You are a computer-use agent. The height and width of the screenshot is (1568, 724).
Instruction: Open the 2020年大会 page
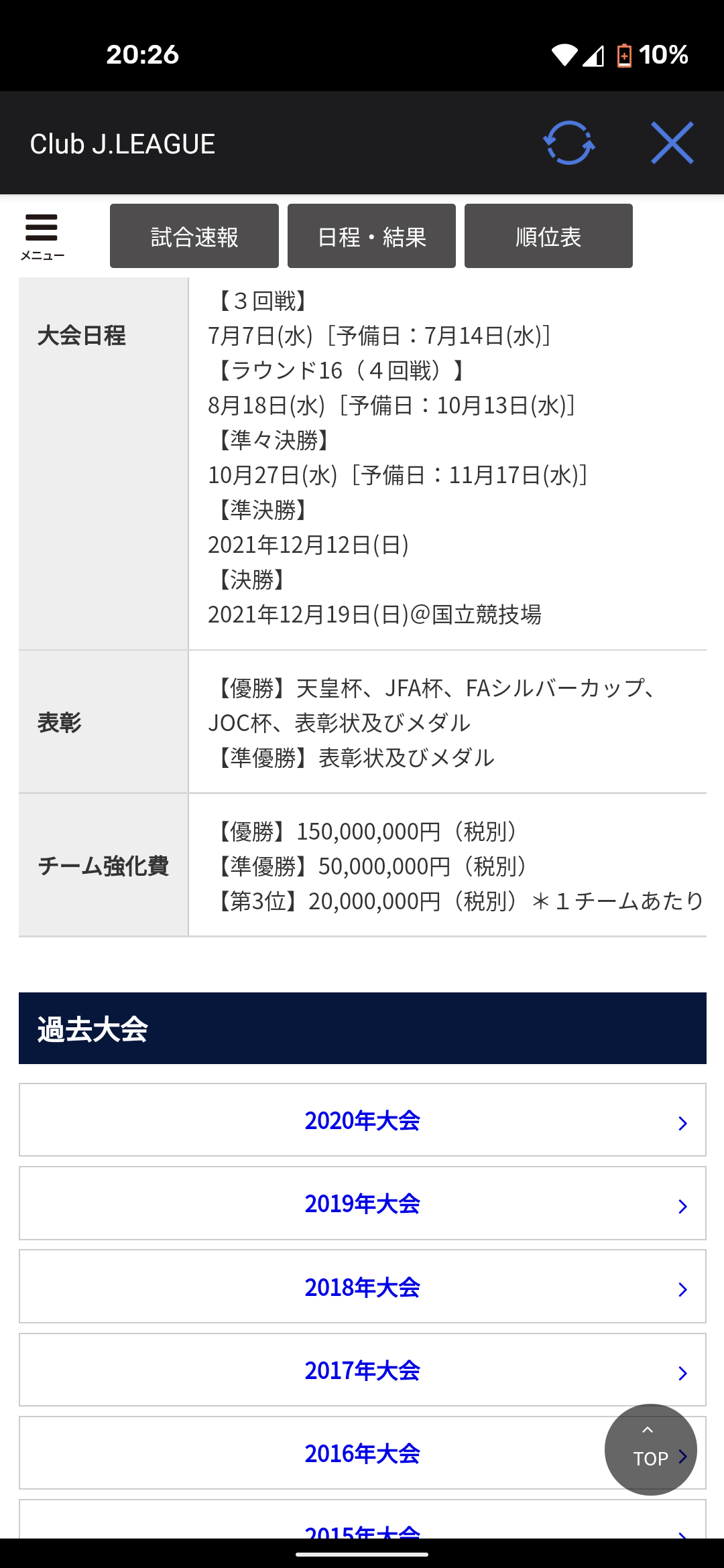click(x=363, y=1120)
